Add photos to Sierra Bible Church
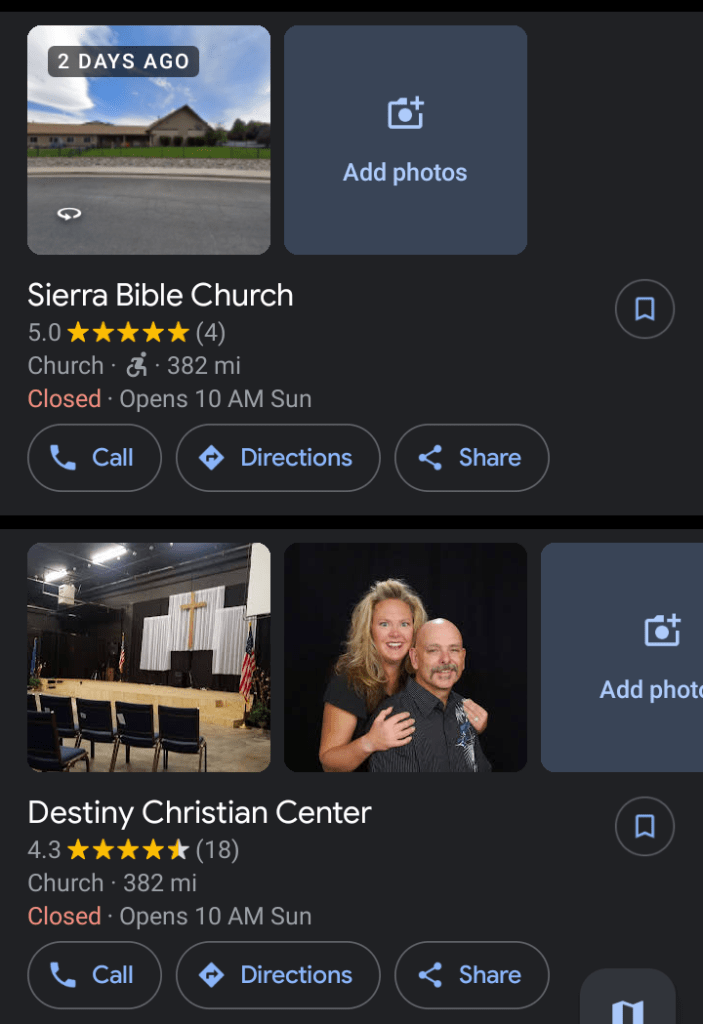Viewport: 703px width, 1024px height. pyautogui.click(x=405, y=140)
